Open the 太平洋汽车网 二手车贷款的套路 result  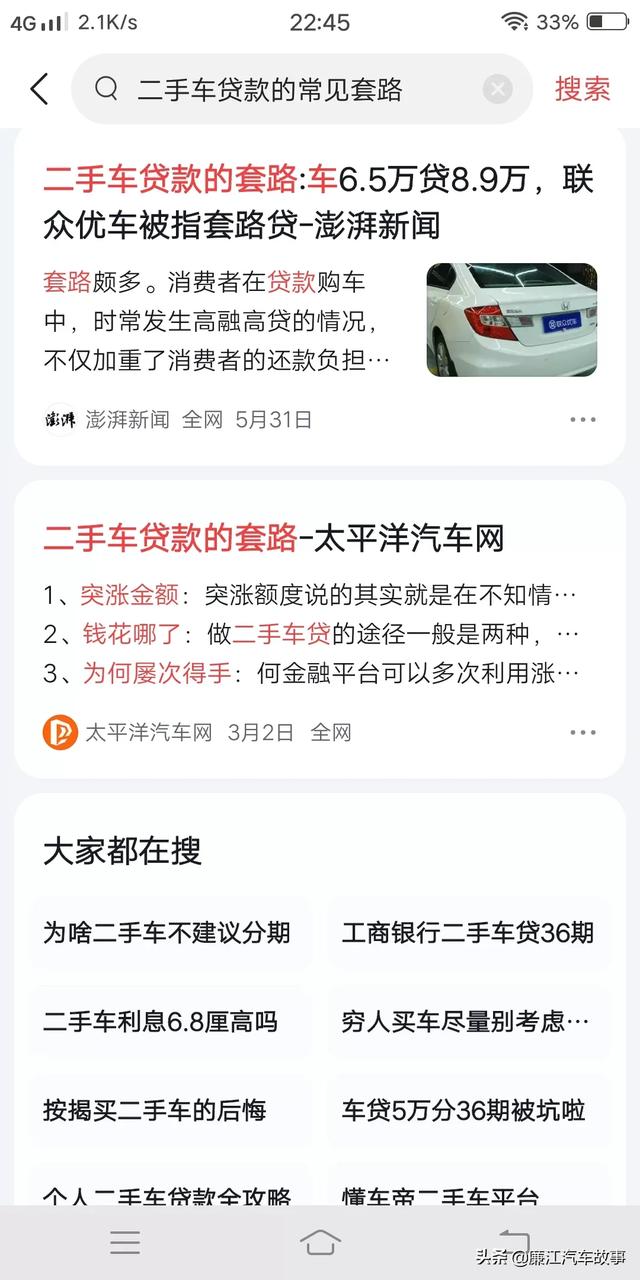tap(273, 539)
